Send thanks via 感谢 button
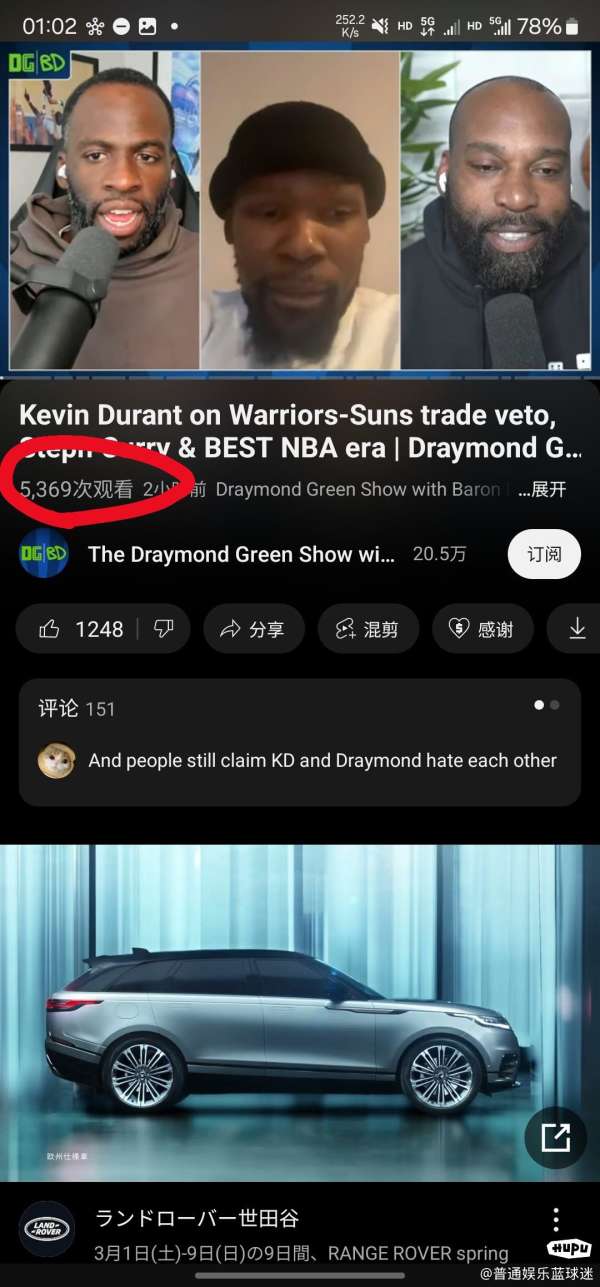The height and width of the screenshot is (1287, 600). [481, 629]
